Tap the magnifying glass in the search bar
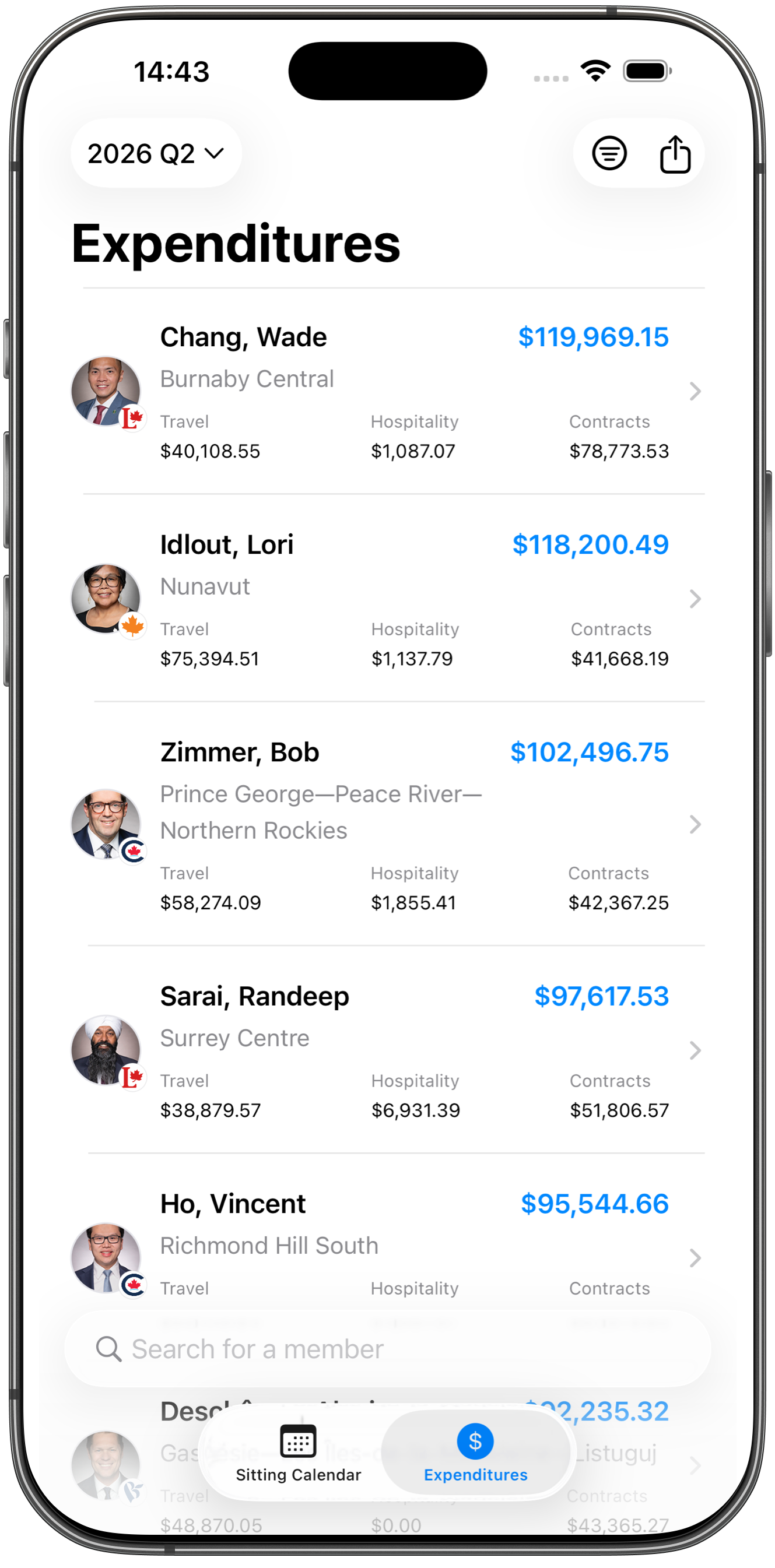775x1568 pixels. pos(108,1349)
